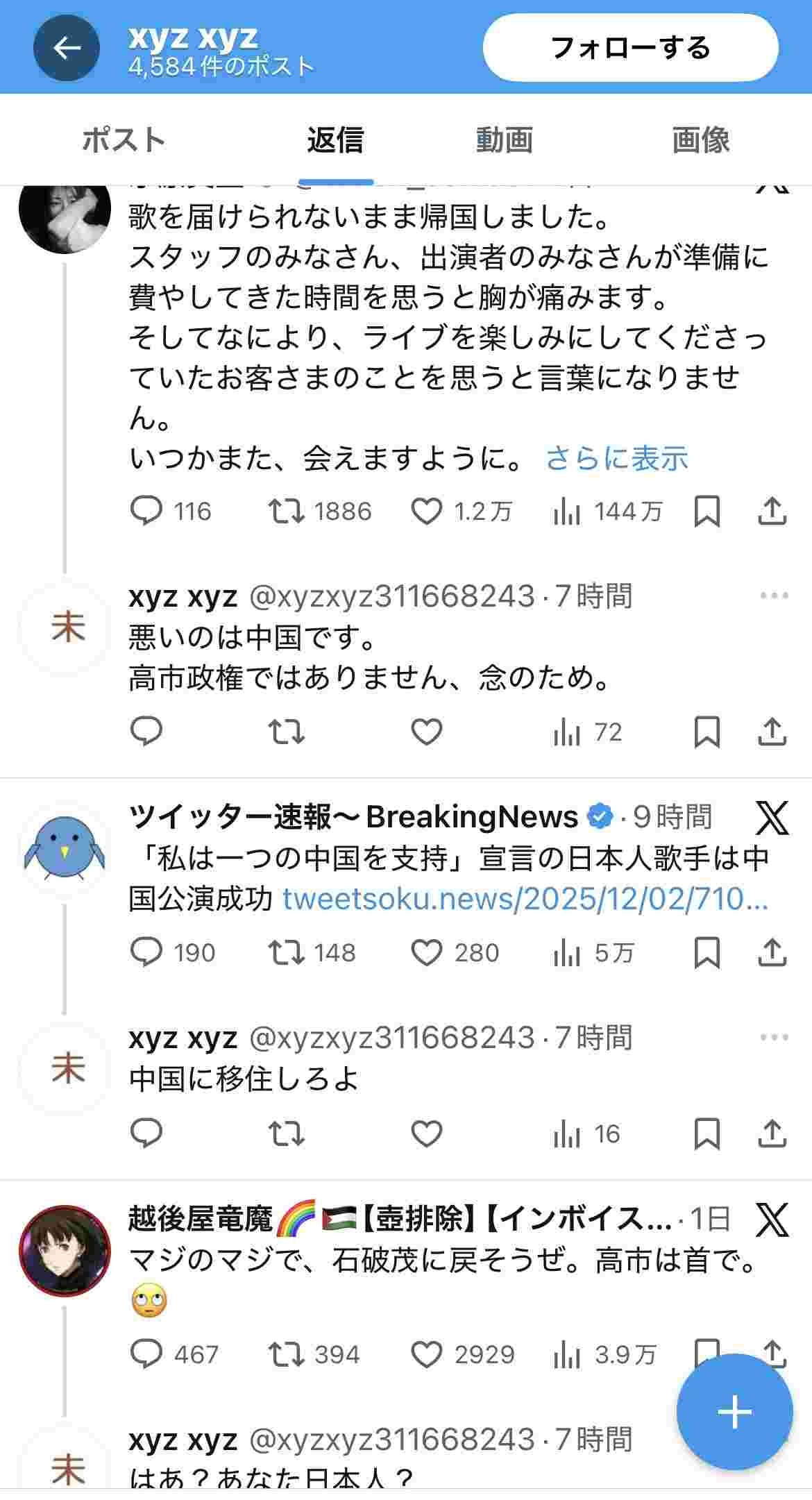Like the post with 1.2万 likes
812x1500 pixels.
426,512
